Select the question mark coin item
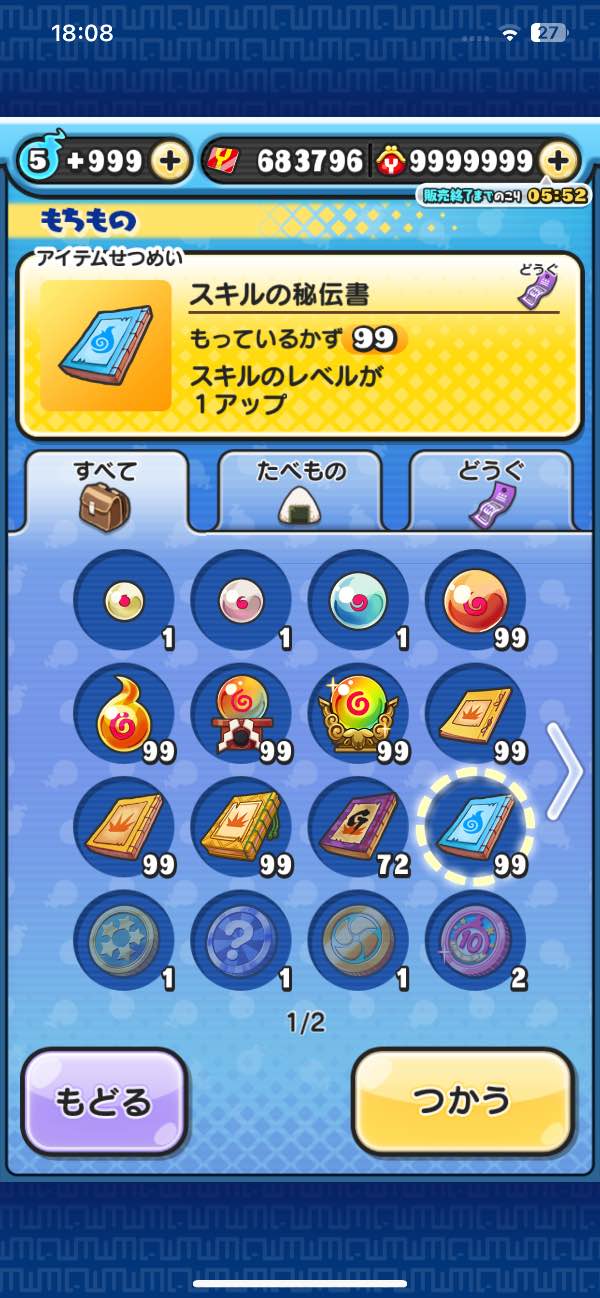This screenshot has width=600, height=1298. (x=241, y=940)
